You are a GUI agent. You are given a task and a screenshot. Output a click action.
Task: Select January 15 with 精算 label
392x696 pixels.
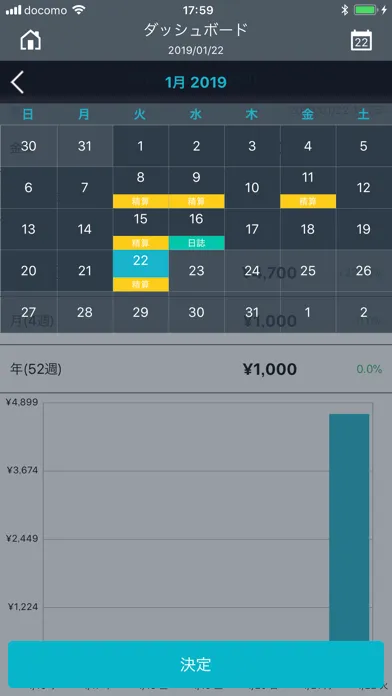[x=141, y=229]
